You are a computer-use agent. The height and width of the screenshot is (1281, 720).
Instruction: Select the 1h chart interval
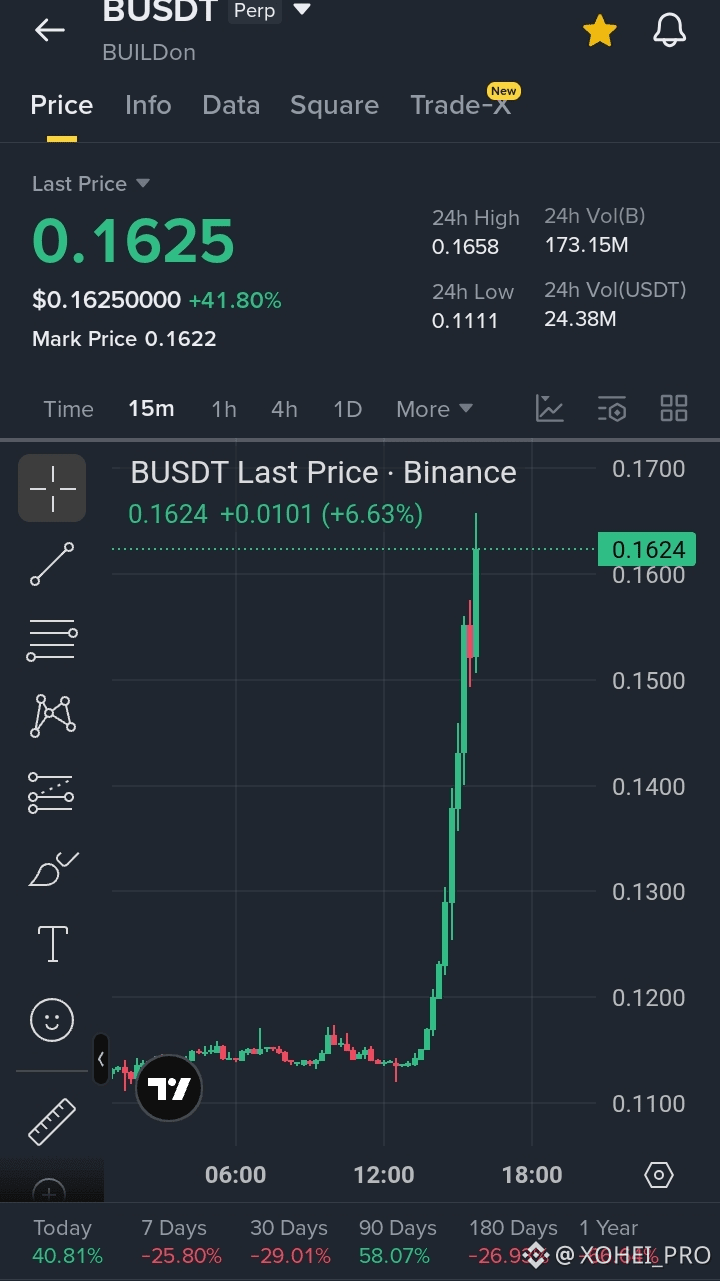[224, 409]
